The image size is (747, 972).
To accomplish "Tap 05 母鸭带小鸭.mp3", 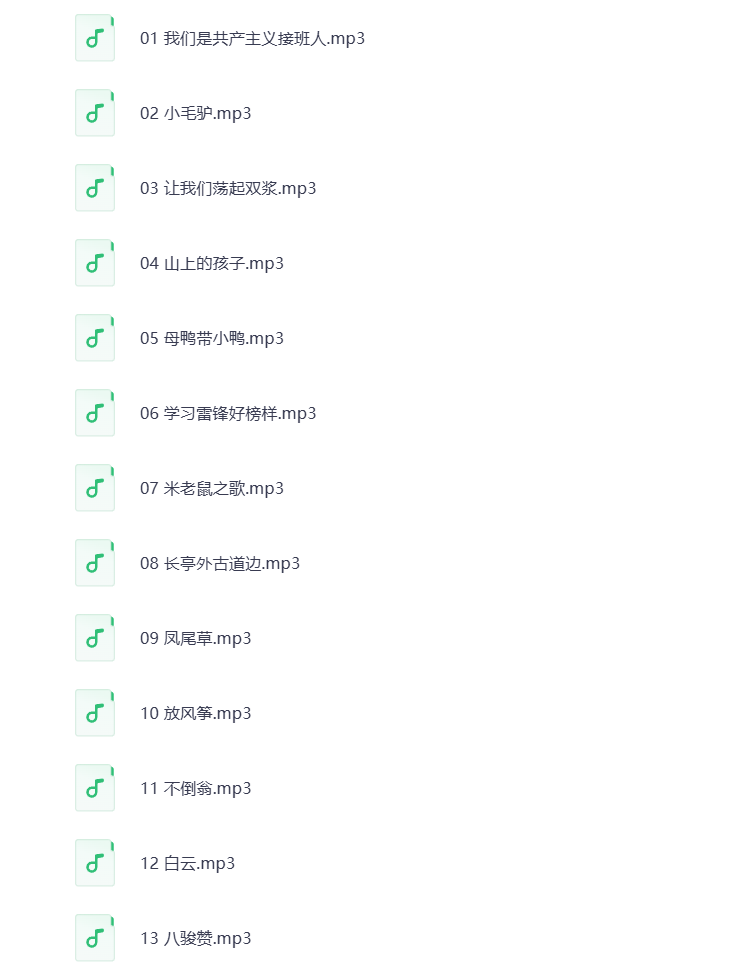I will tap(212, 339).
